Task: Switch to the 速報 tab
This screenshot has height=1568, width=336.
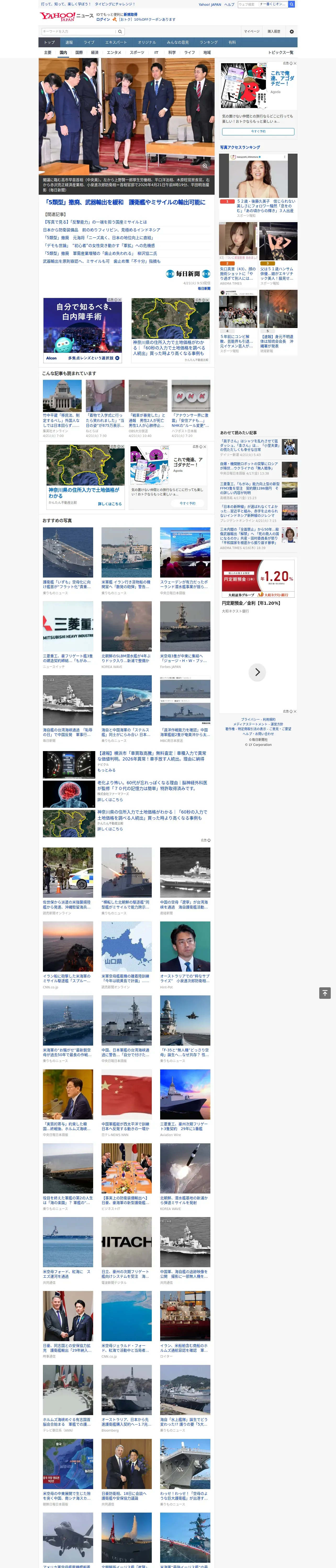Action: tap(69, 43)
